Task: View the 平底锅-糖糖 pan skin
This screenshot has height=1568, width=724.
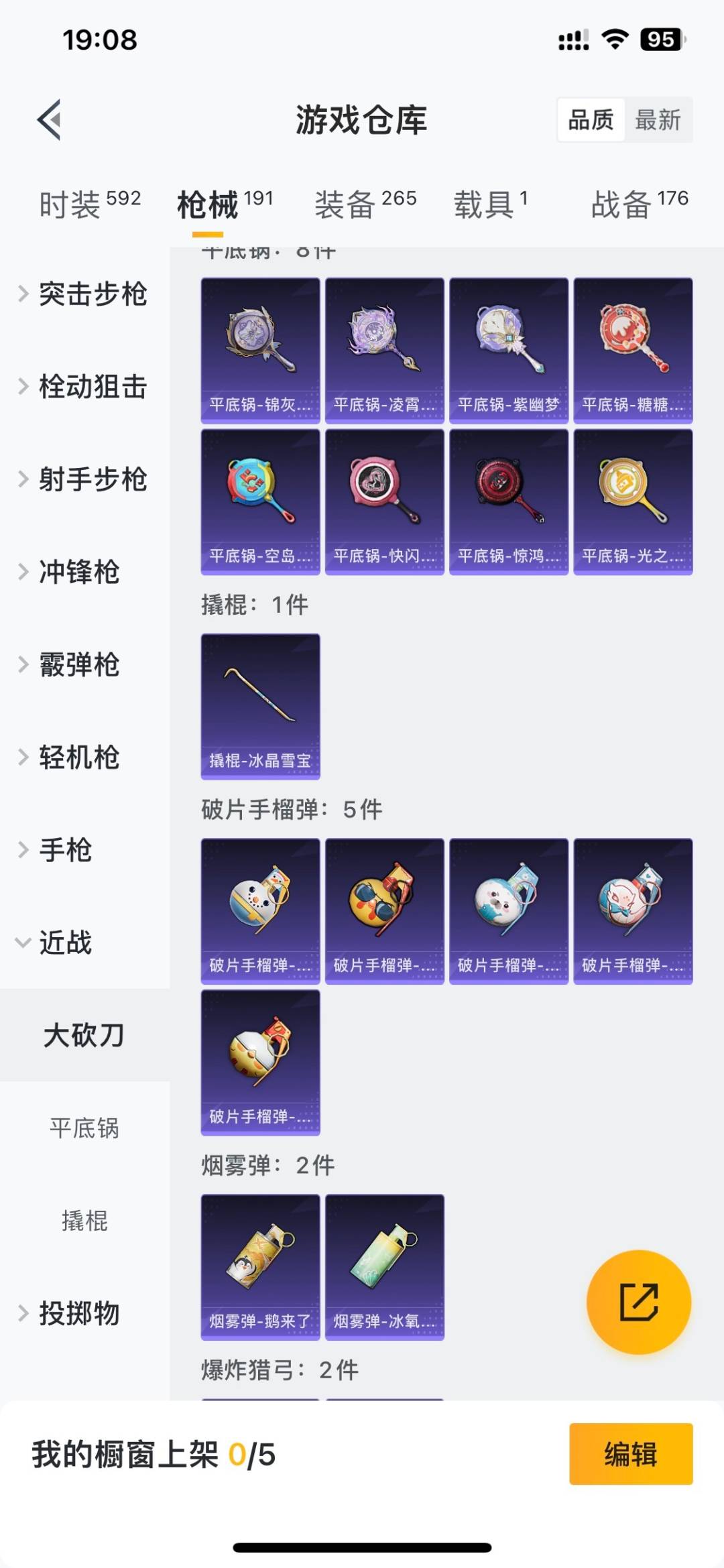Action: pos(631,349)
